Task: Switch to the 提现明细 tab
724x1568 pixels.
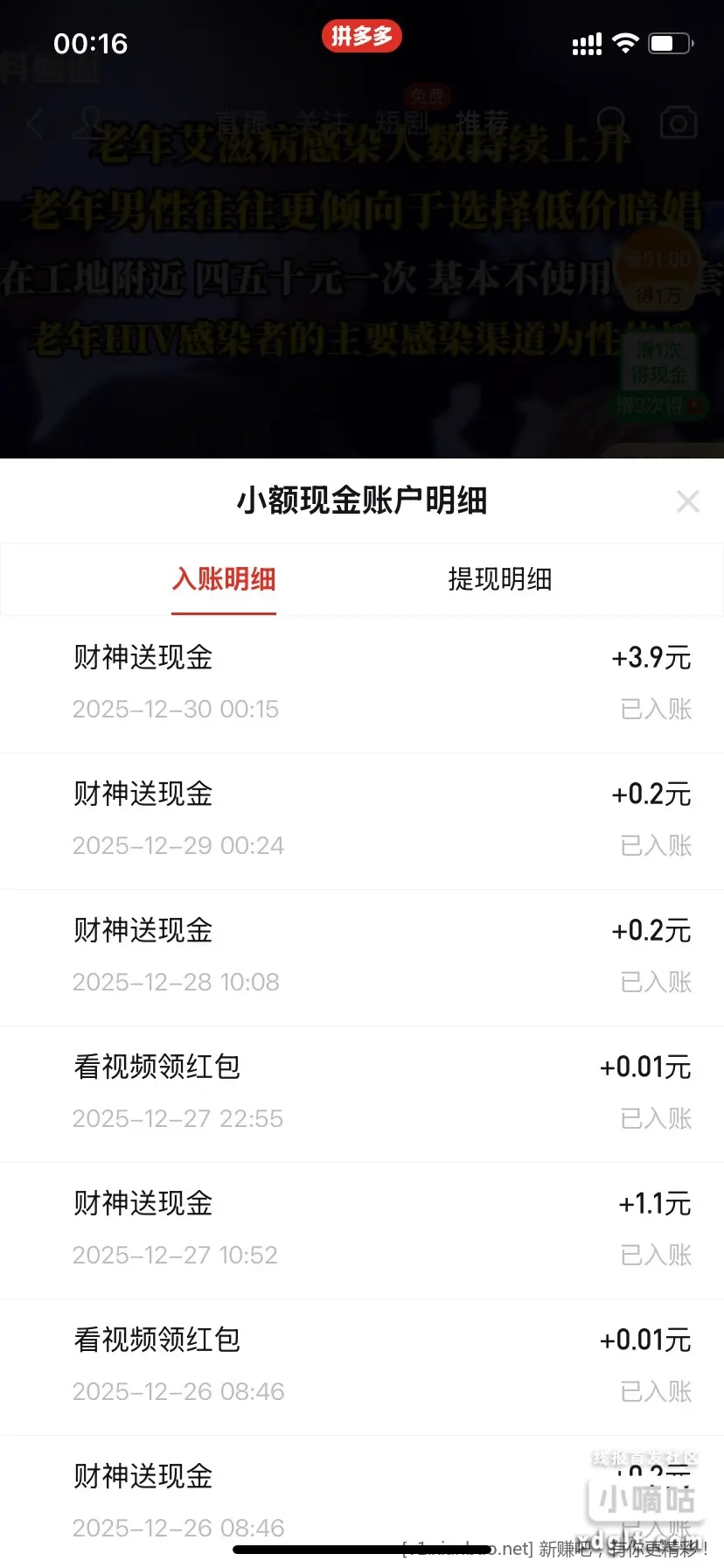Action: [x=499, y=579]
